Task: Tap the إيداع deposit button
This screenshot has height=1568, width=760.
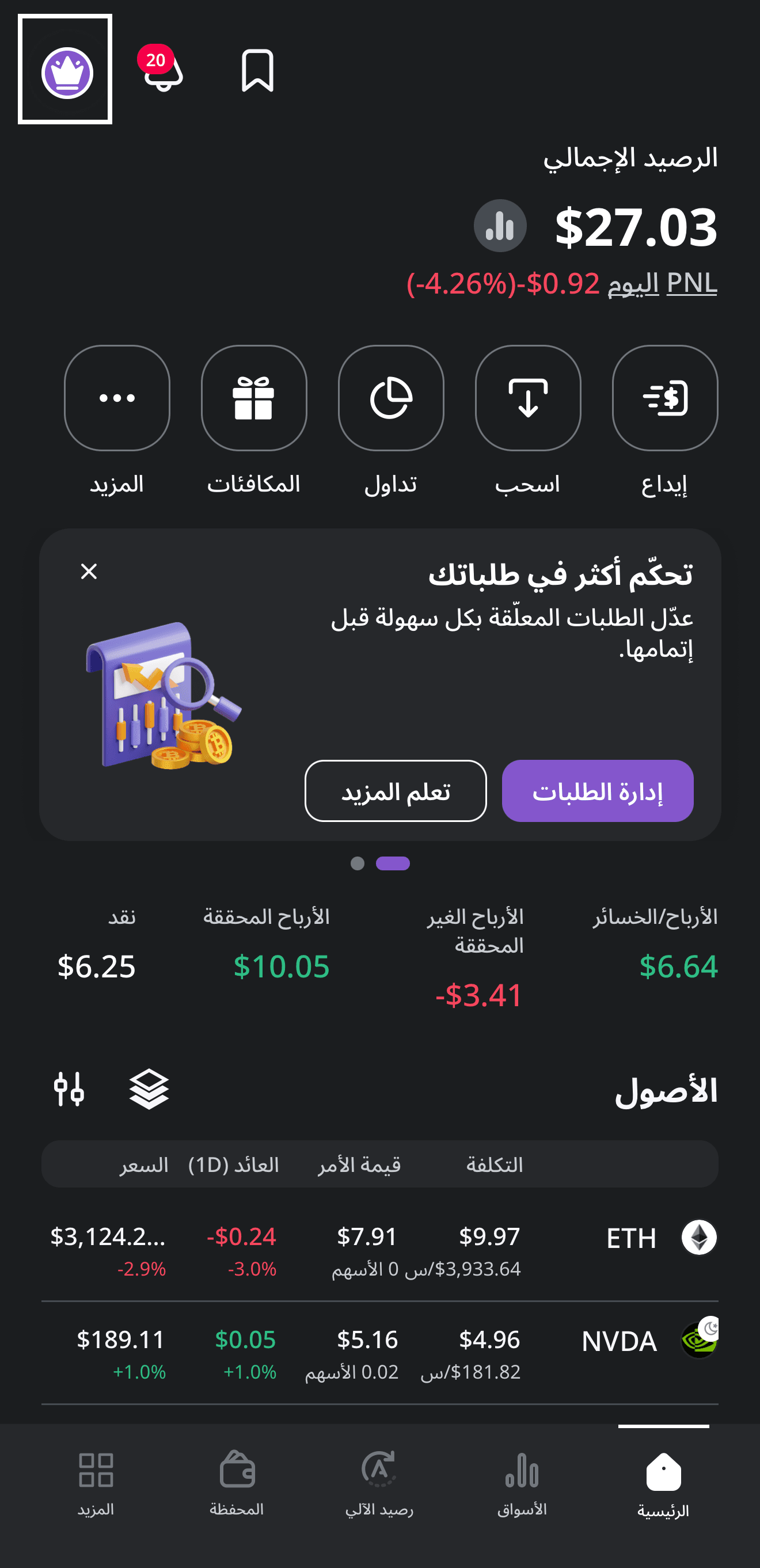Action: [x=664, y=398]
